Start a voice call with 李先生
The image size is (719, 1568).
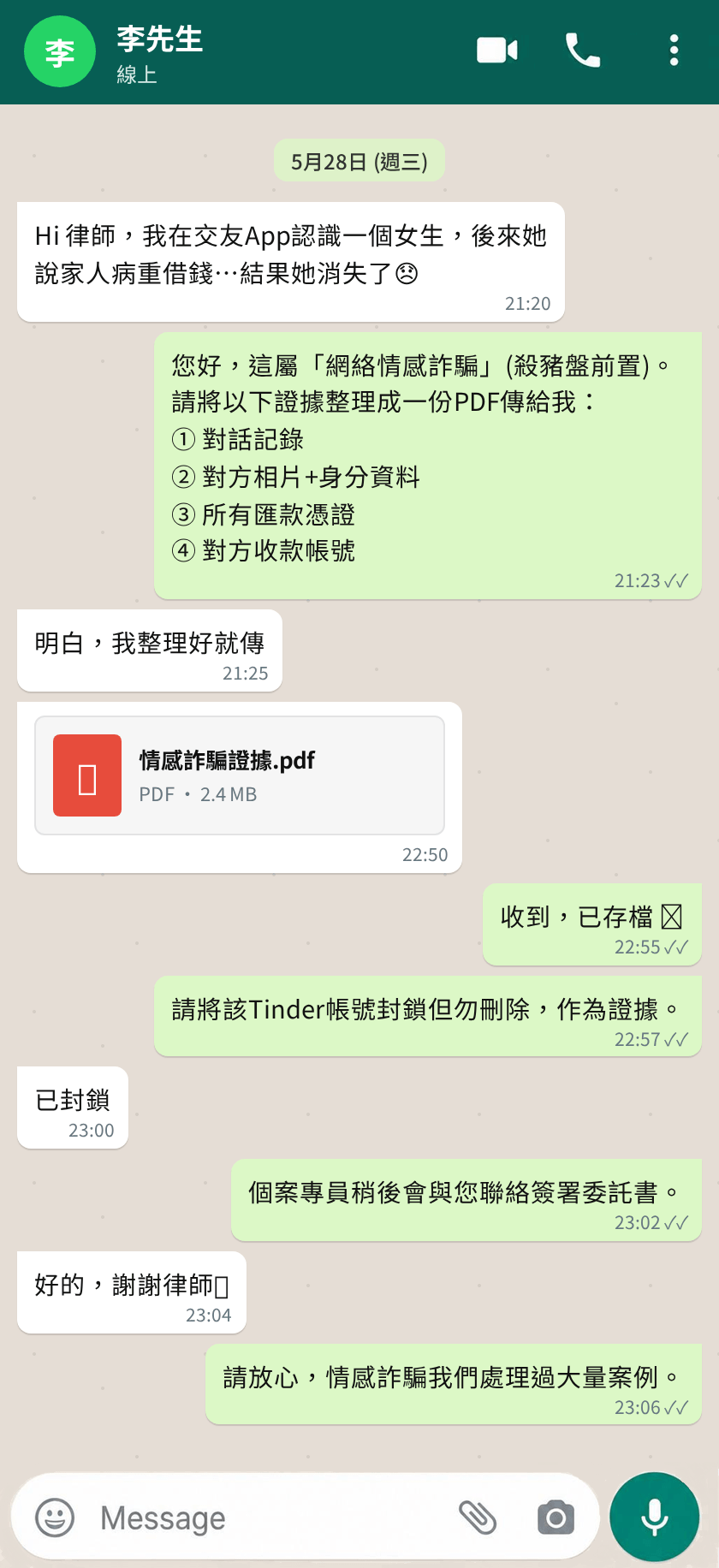tap(583, 51)
